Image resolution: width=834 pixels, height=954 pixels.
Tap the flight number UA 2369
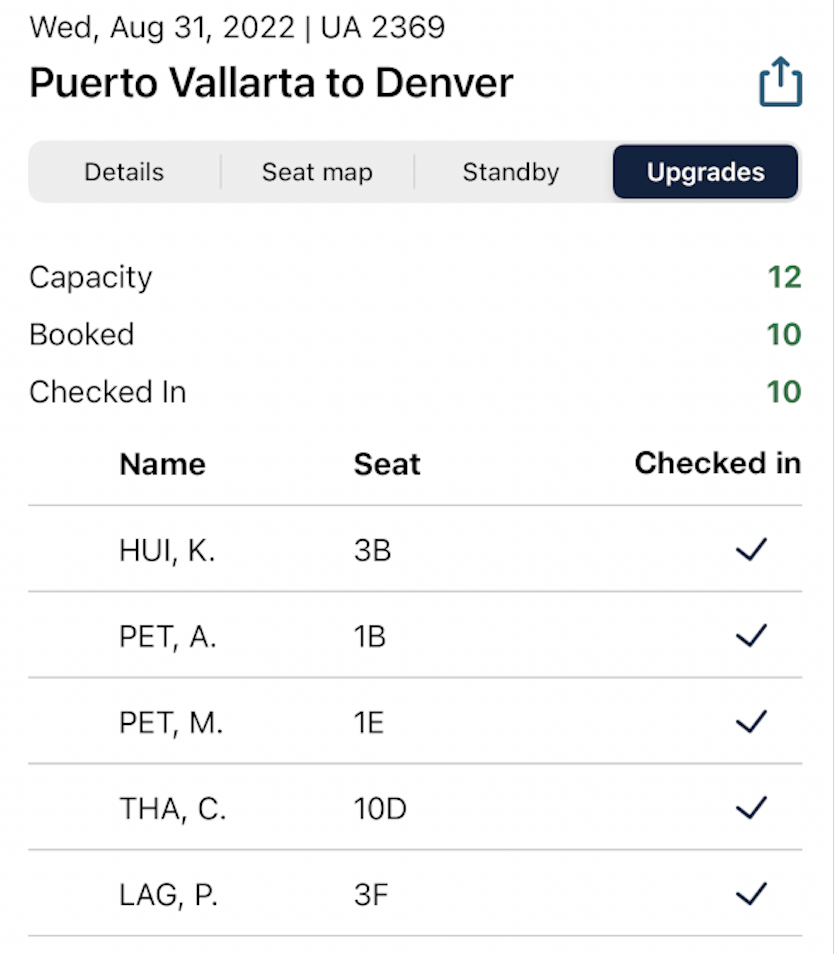[x=380, y=27]
